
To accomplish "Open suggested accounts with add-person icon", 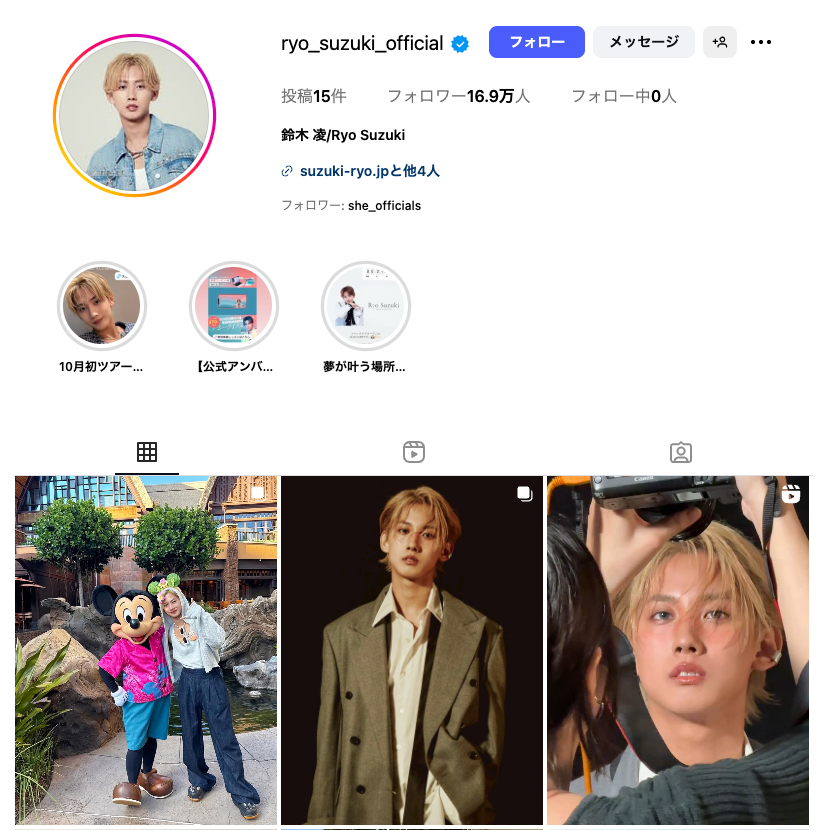I will click(x=719, y=42).
